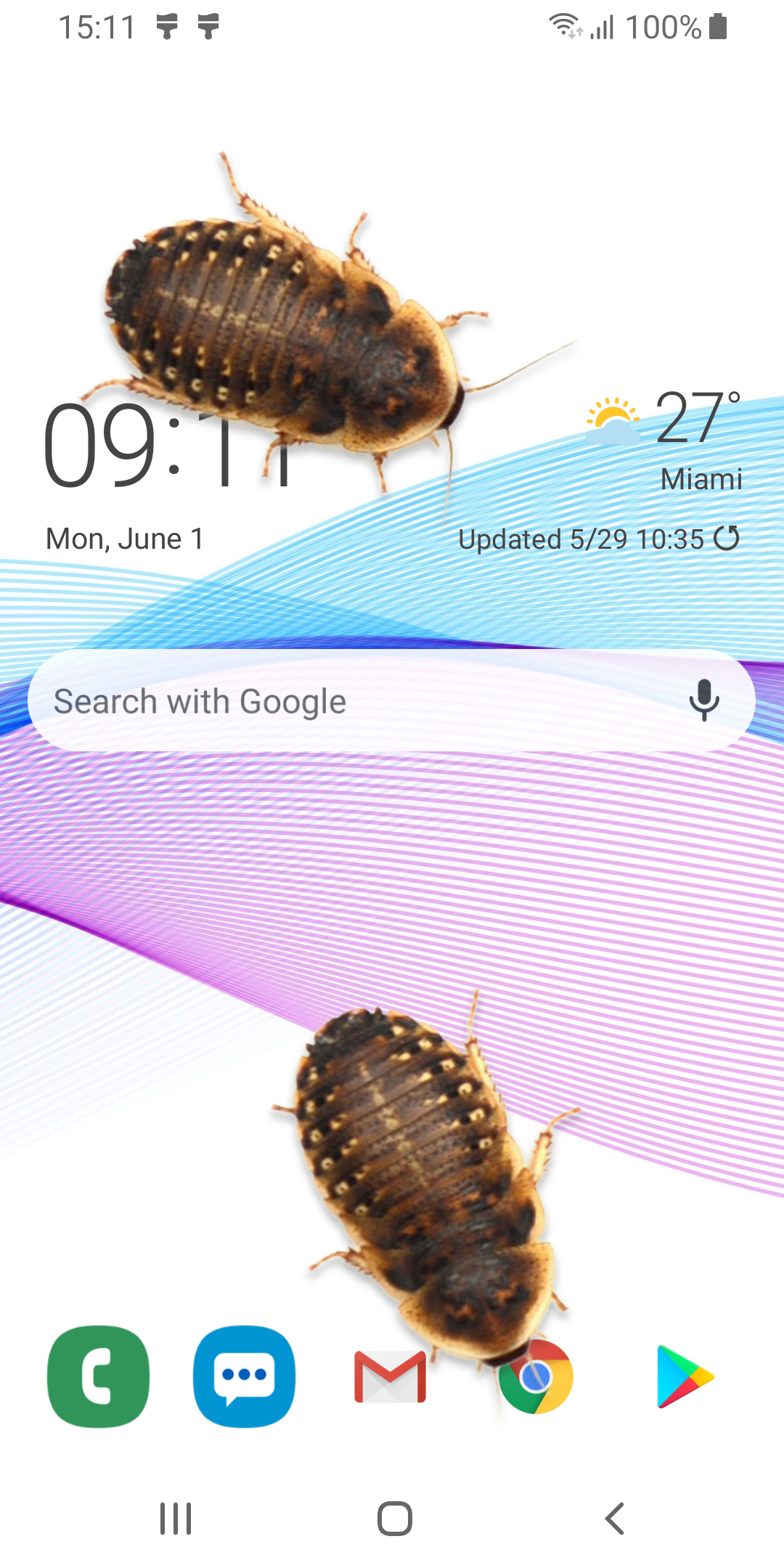784x1568 pixels.
Task: Open Google Play Store
Action: (684, 1376)
